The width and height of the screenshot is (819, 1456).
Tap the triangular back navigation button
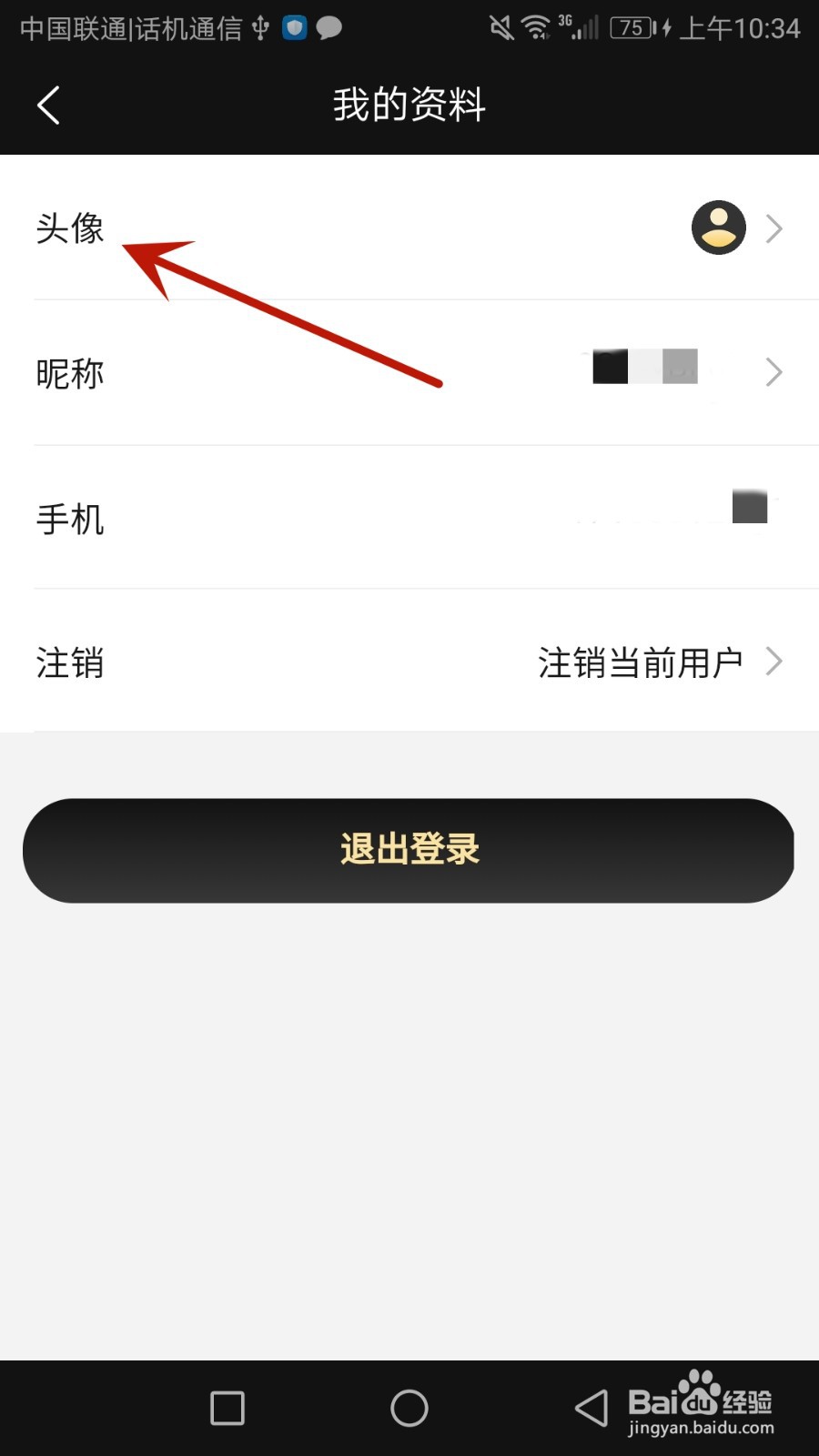pyautogui.click(x=590, y=1407)
